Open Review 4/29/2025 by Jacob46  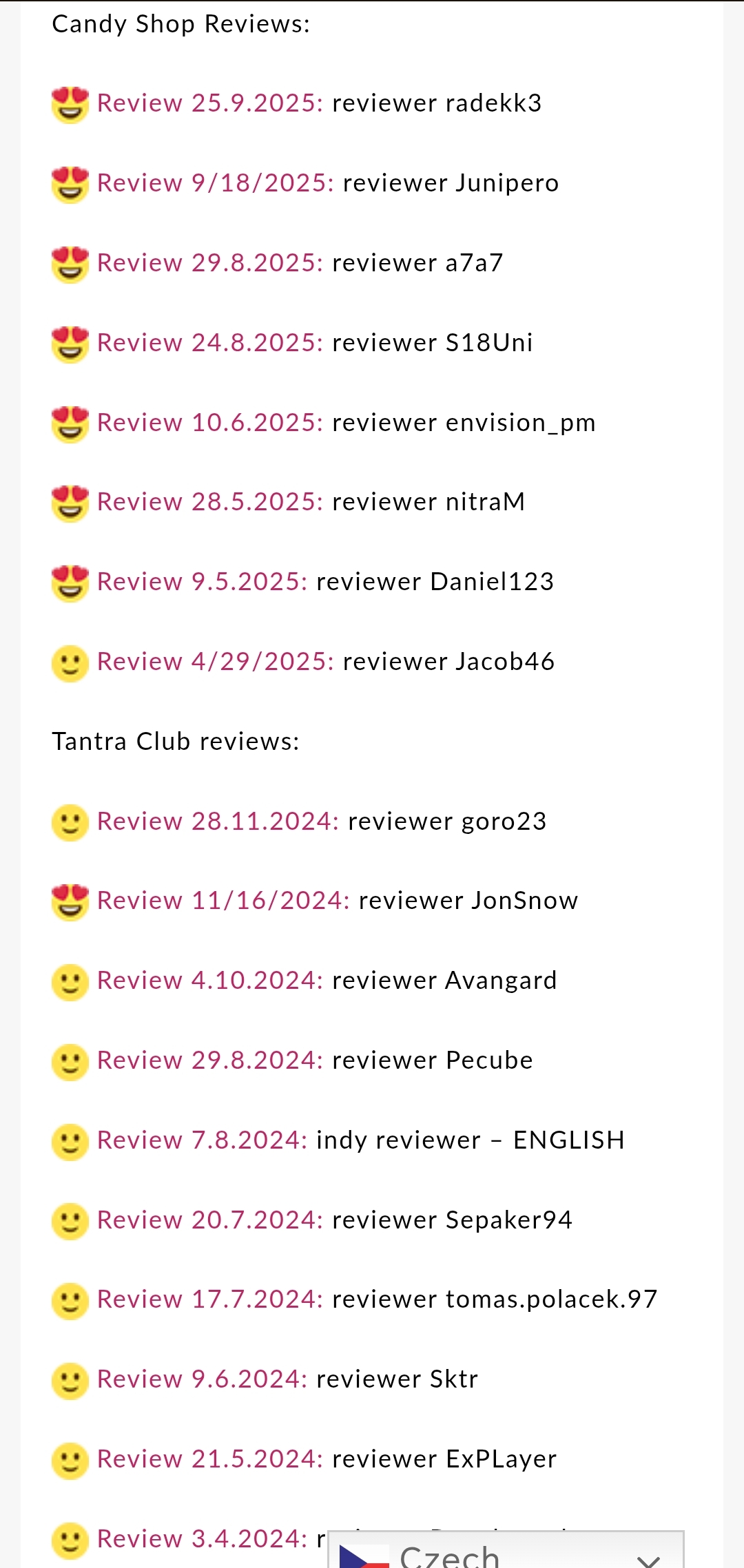(215, 662)
